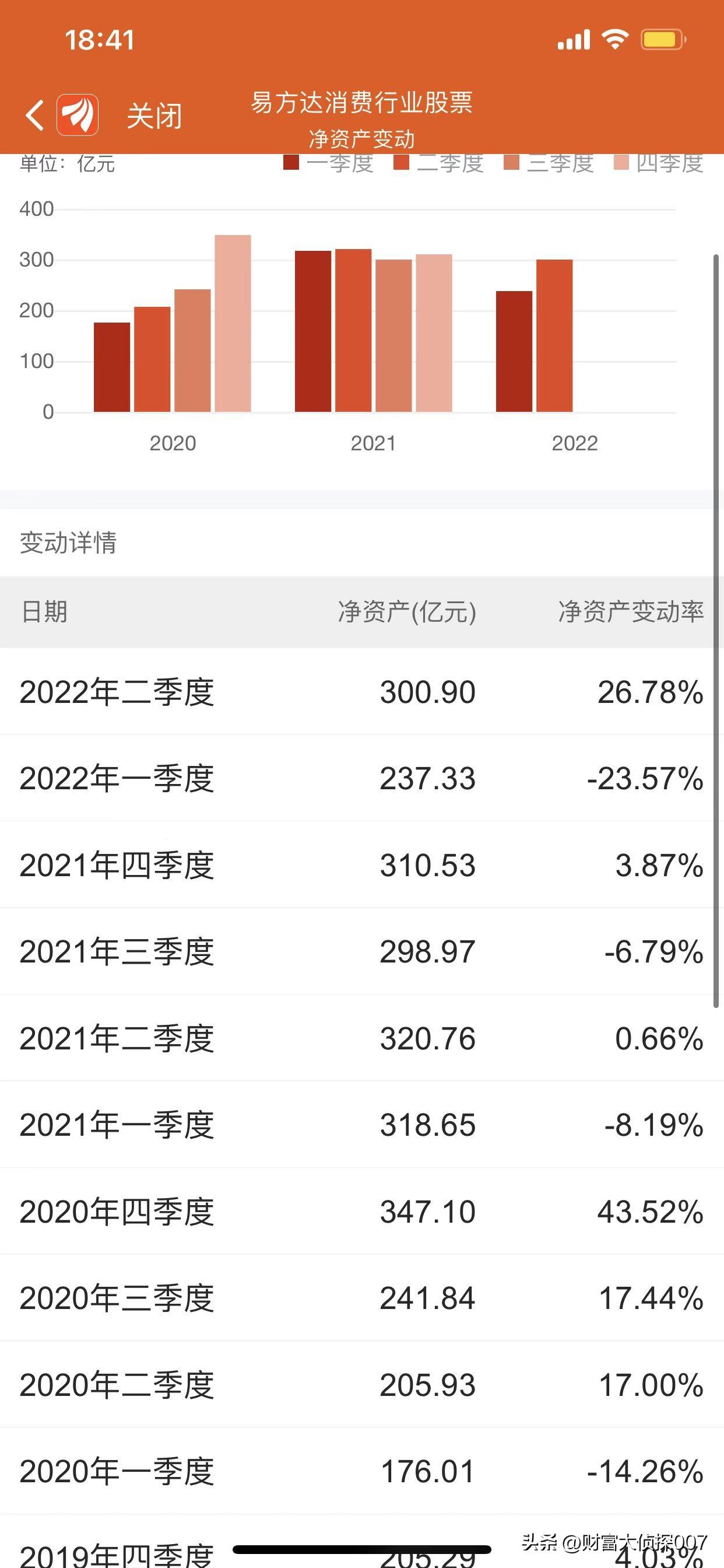Go back using the header arrow

tap(34, 115)
